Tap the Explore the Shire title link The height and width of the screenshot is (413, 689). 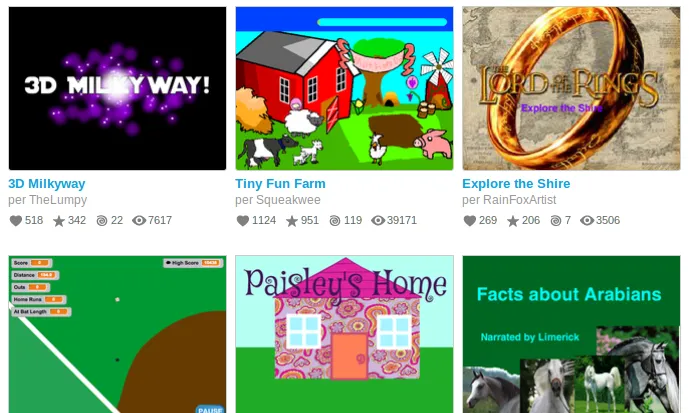tap(516, 184)
